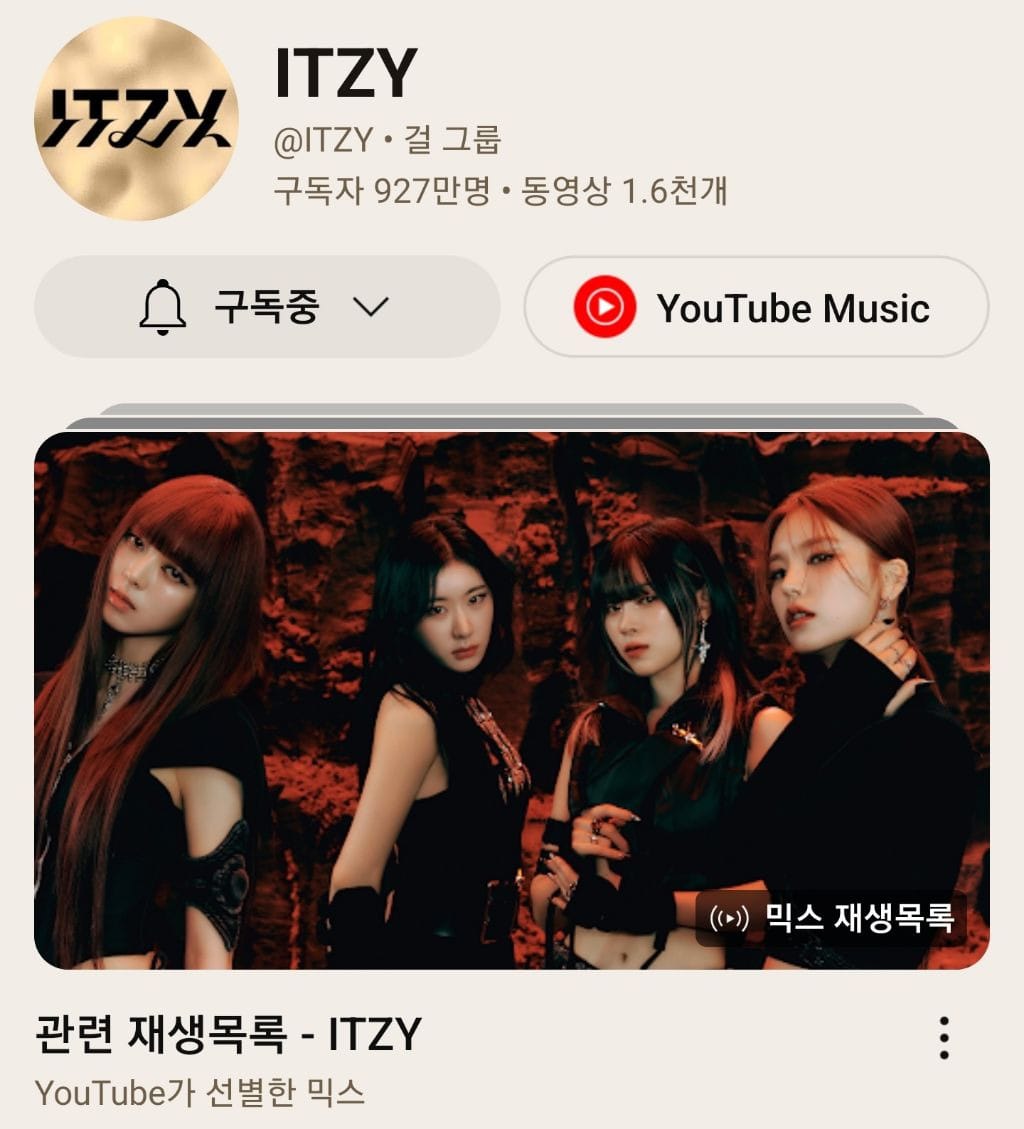Image resolution: width=1024 pixels, height=1129 pixels.
Task: Open the 구독중 subscription dropdown
Action: (x=266, y=307)
